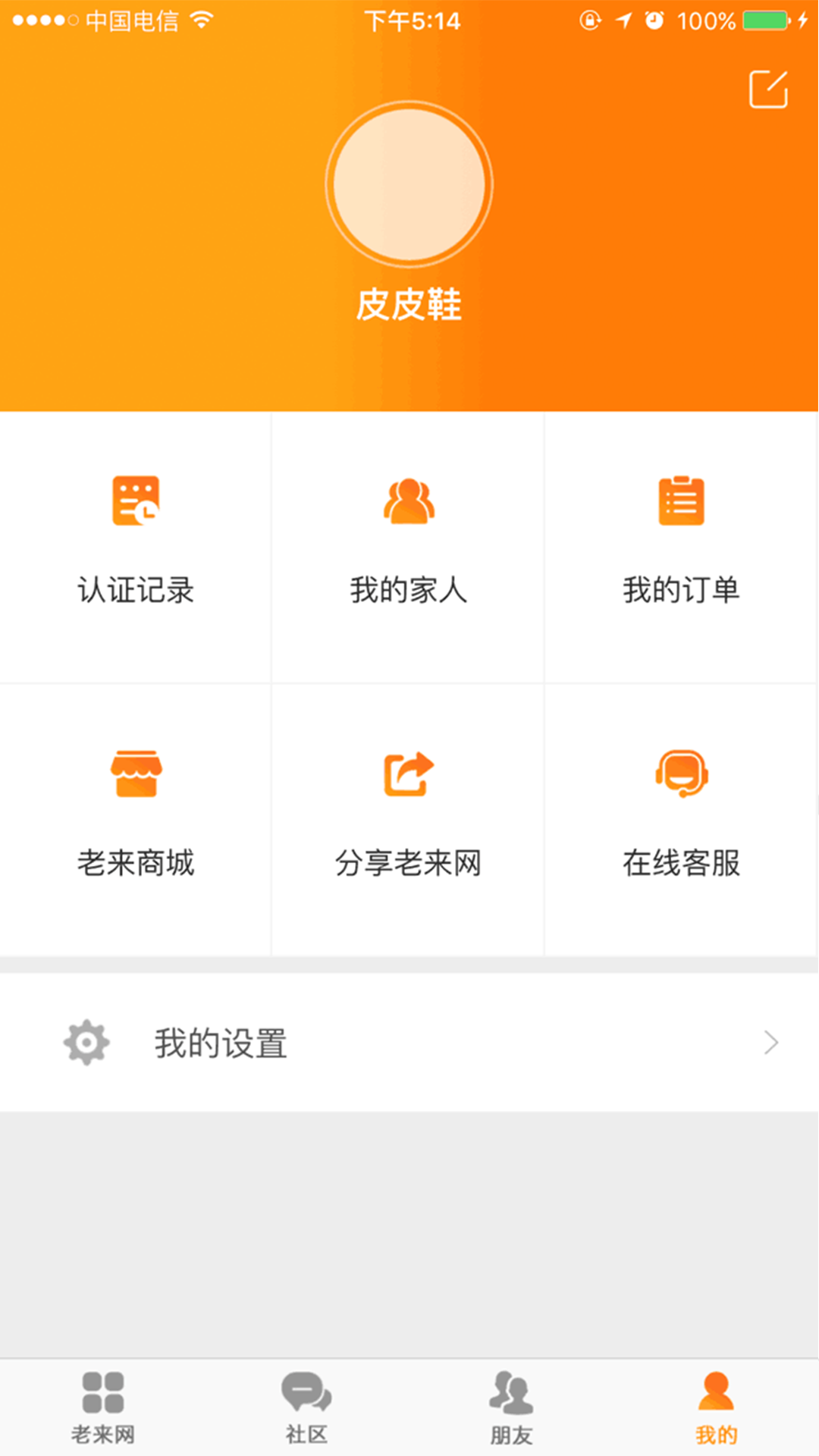Contact 在线客服 (online support)
The image size is (819, 1456).
tap(681, 819)
